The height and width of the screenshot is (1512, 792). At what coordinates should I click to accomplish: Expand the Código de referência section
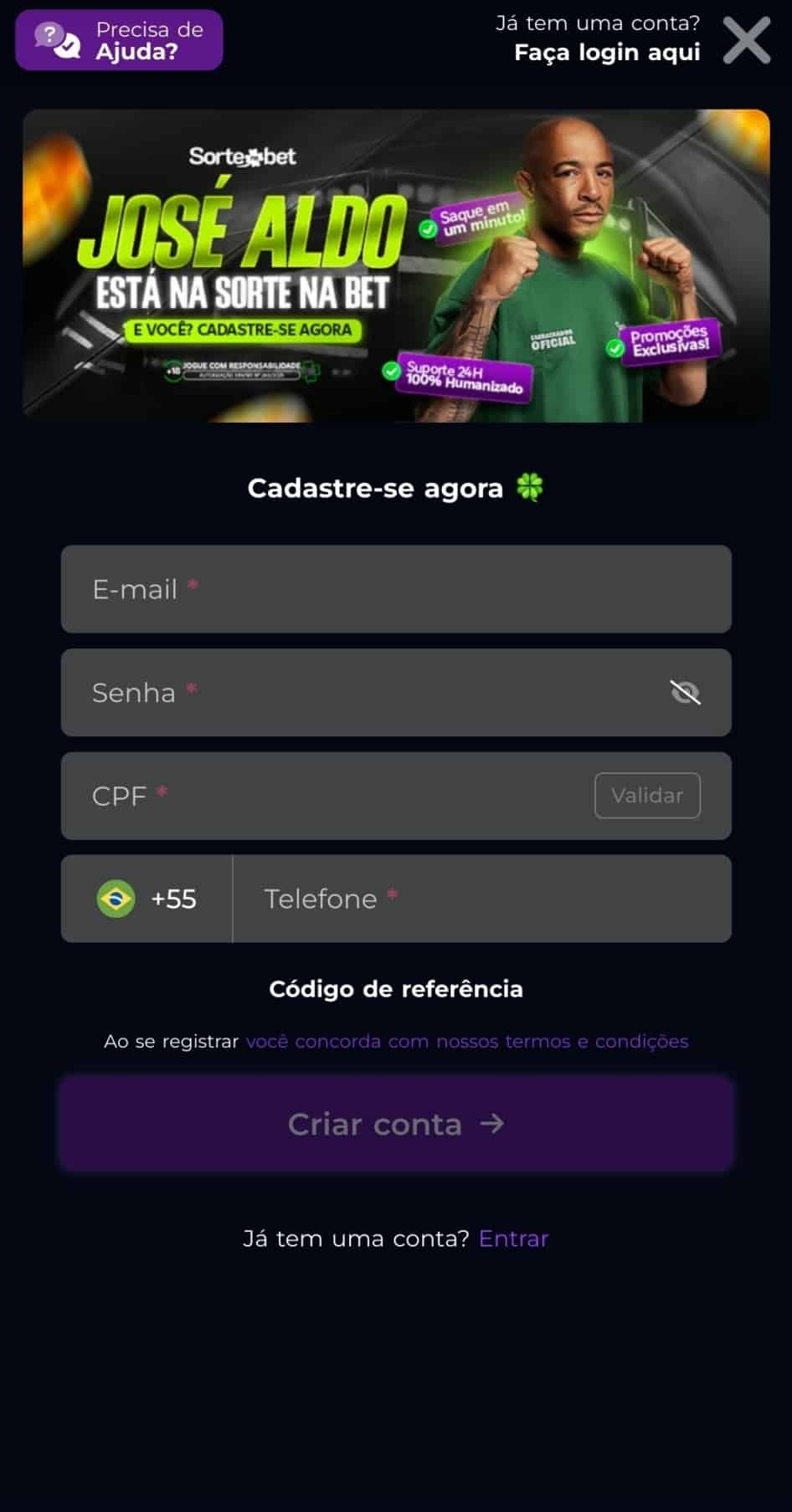pos(396,989)
